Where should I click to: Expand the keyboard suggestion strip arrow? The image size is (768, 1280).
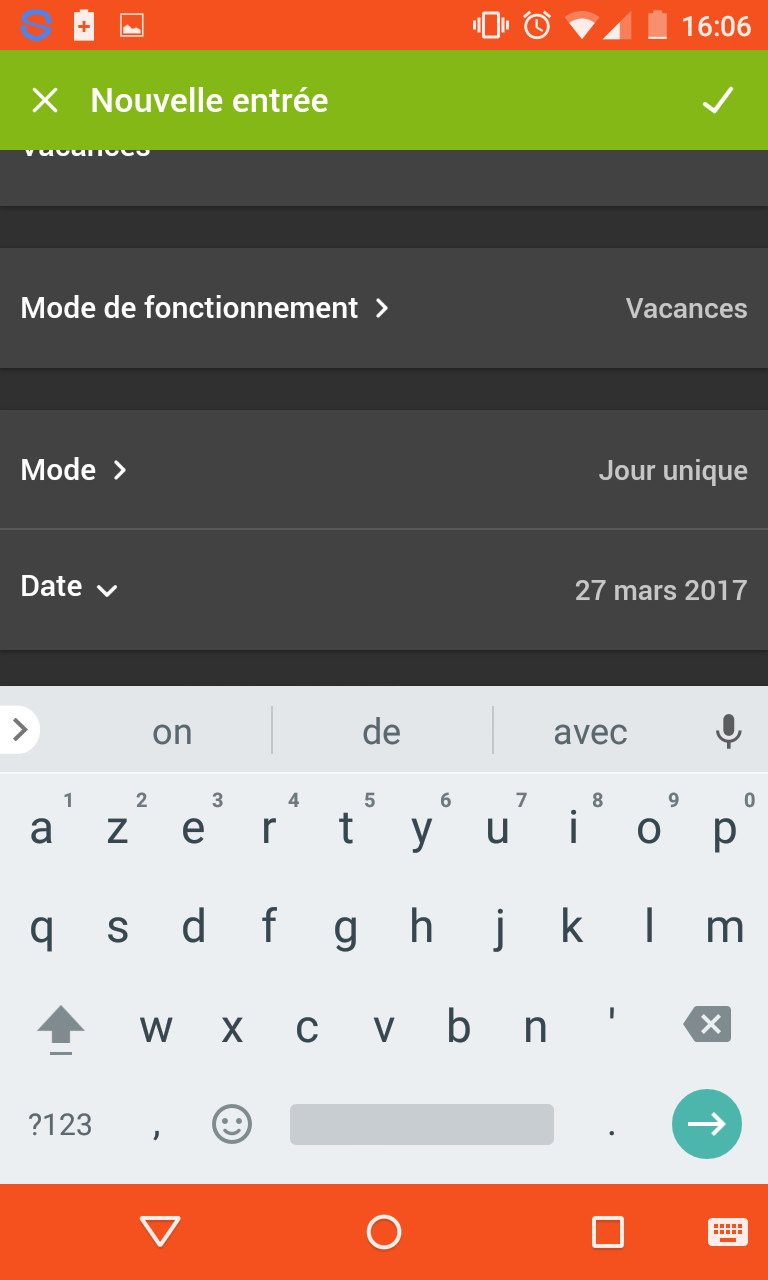20,730
